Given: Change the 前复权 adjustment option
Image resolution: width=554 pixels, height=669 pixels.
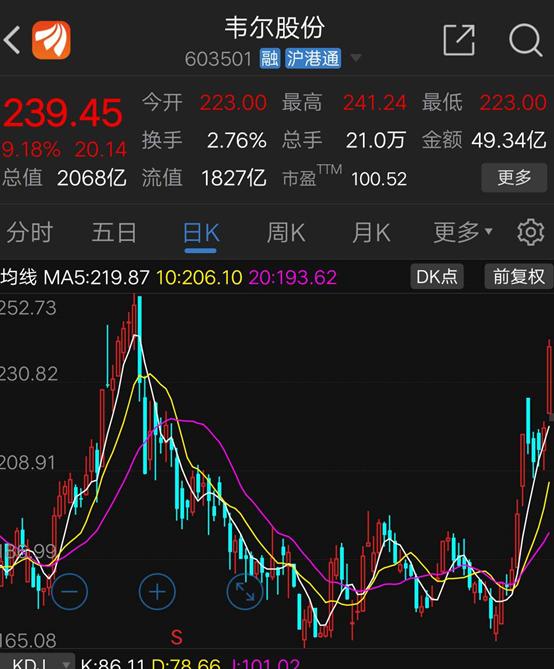Looking at the screenshot, I should tap(519, 276).
